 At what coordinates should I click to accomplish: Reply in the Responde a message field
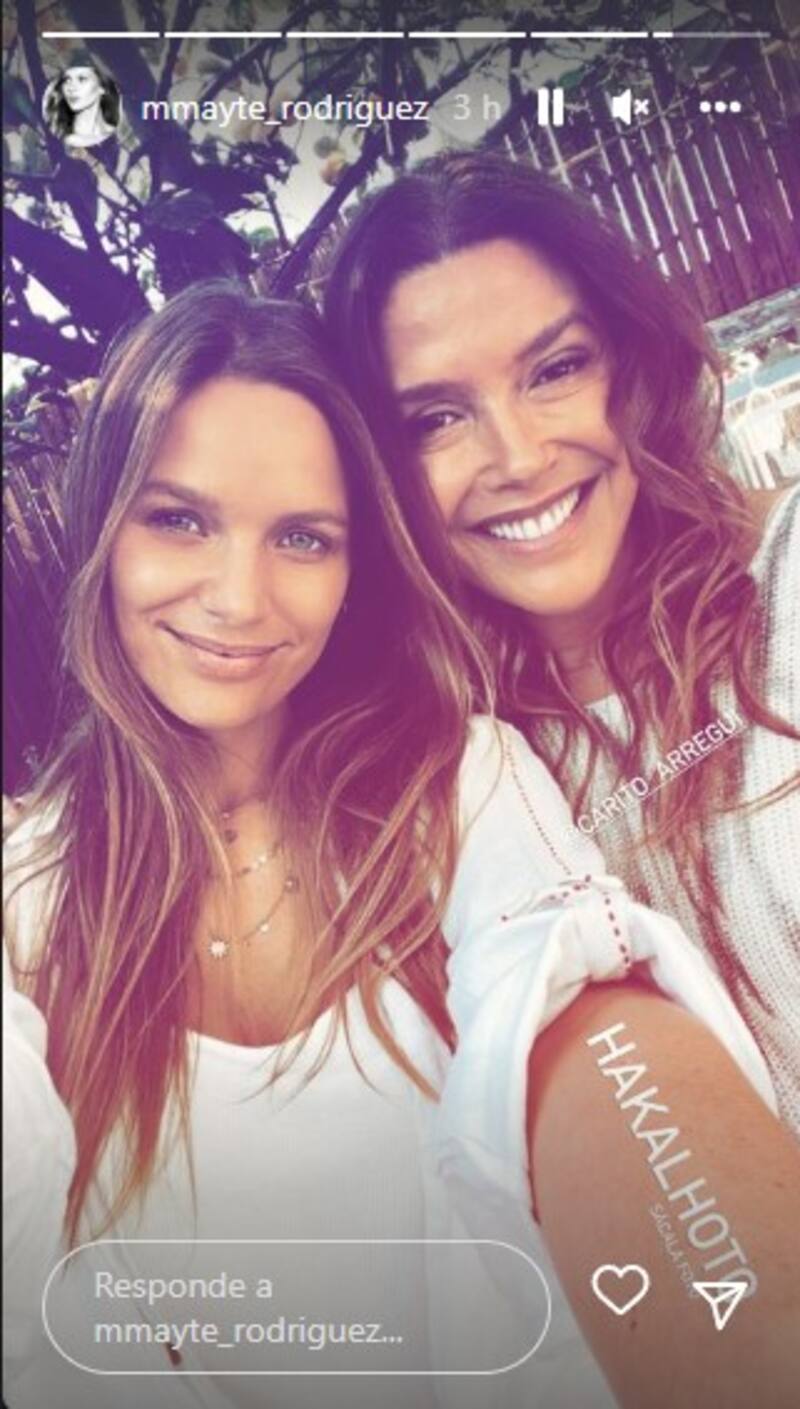click(295, 1308)
